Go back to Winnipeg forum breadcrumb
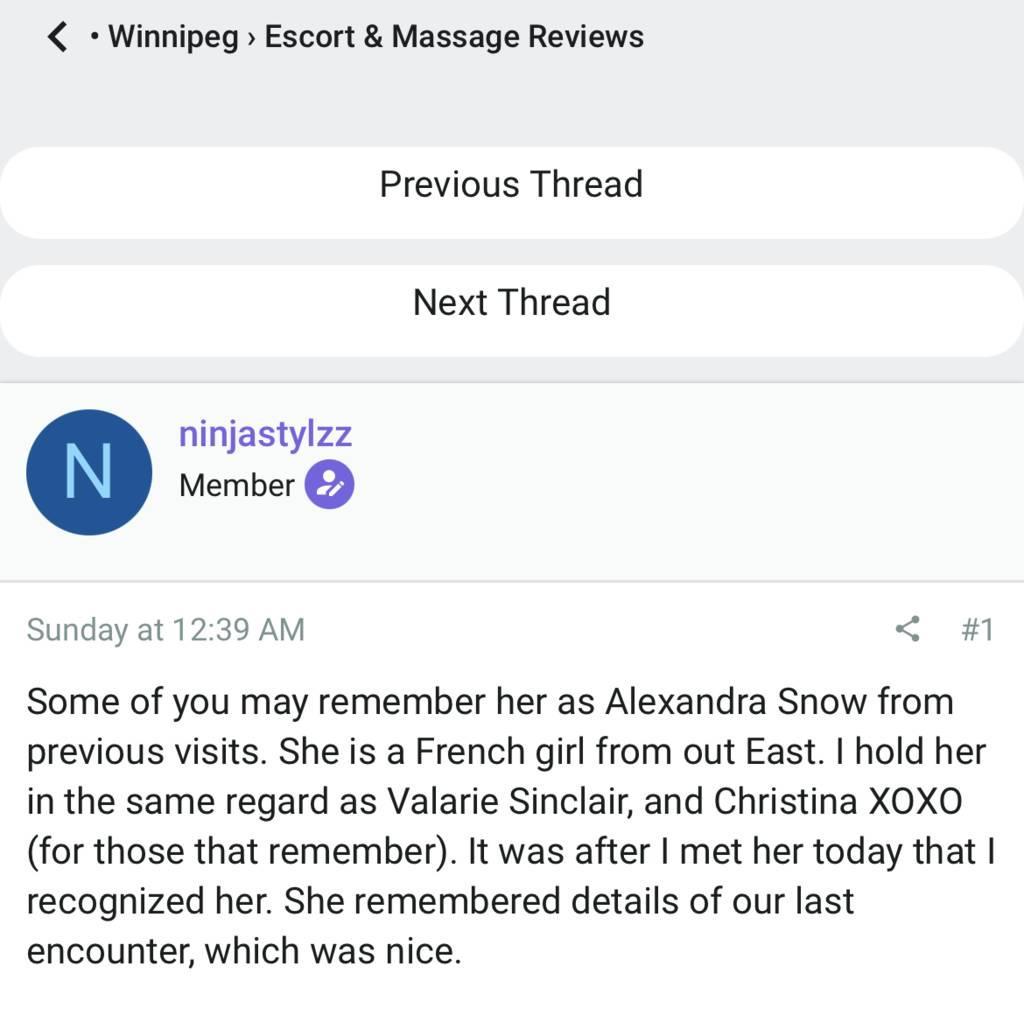 point(173,37)
